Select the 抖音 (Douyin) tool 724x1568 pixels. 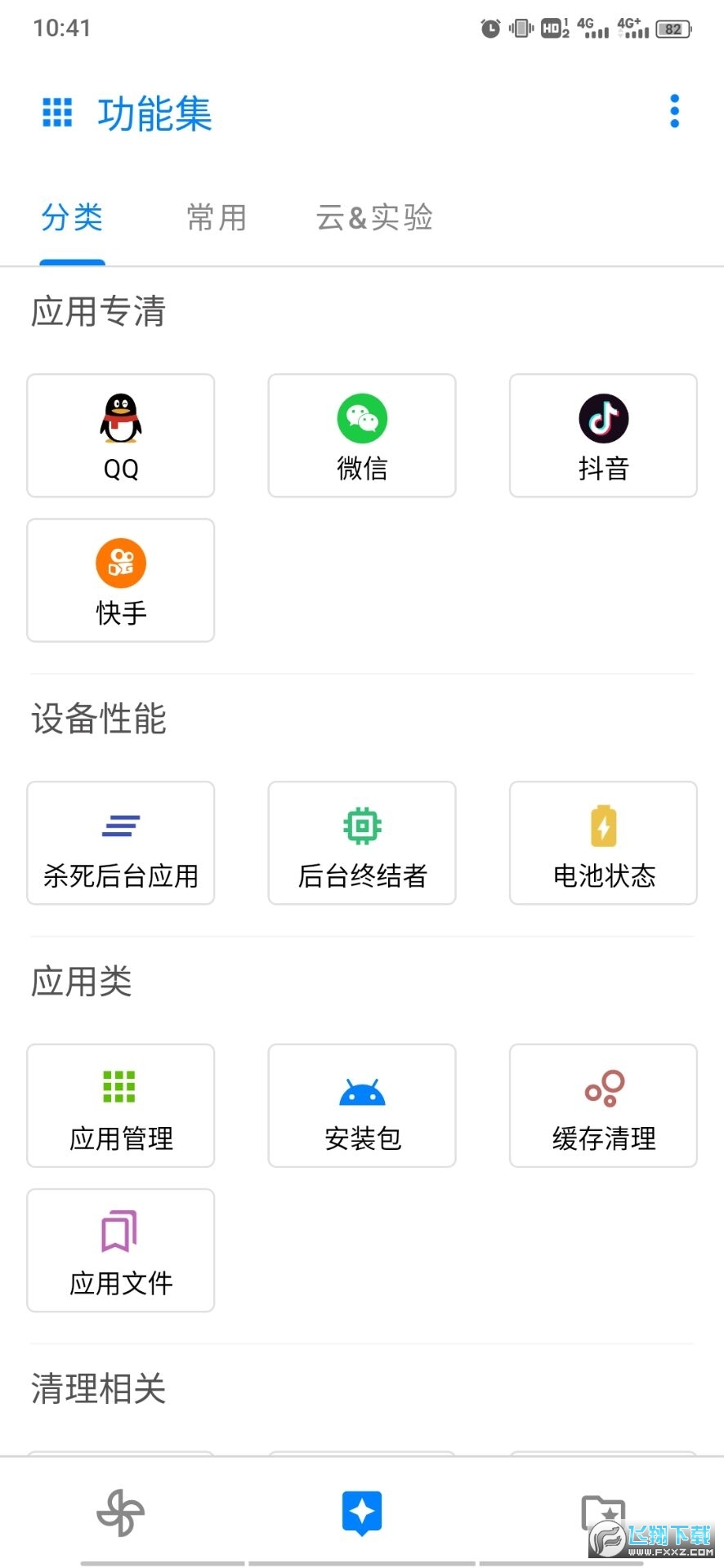tap(602, 435)
